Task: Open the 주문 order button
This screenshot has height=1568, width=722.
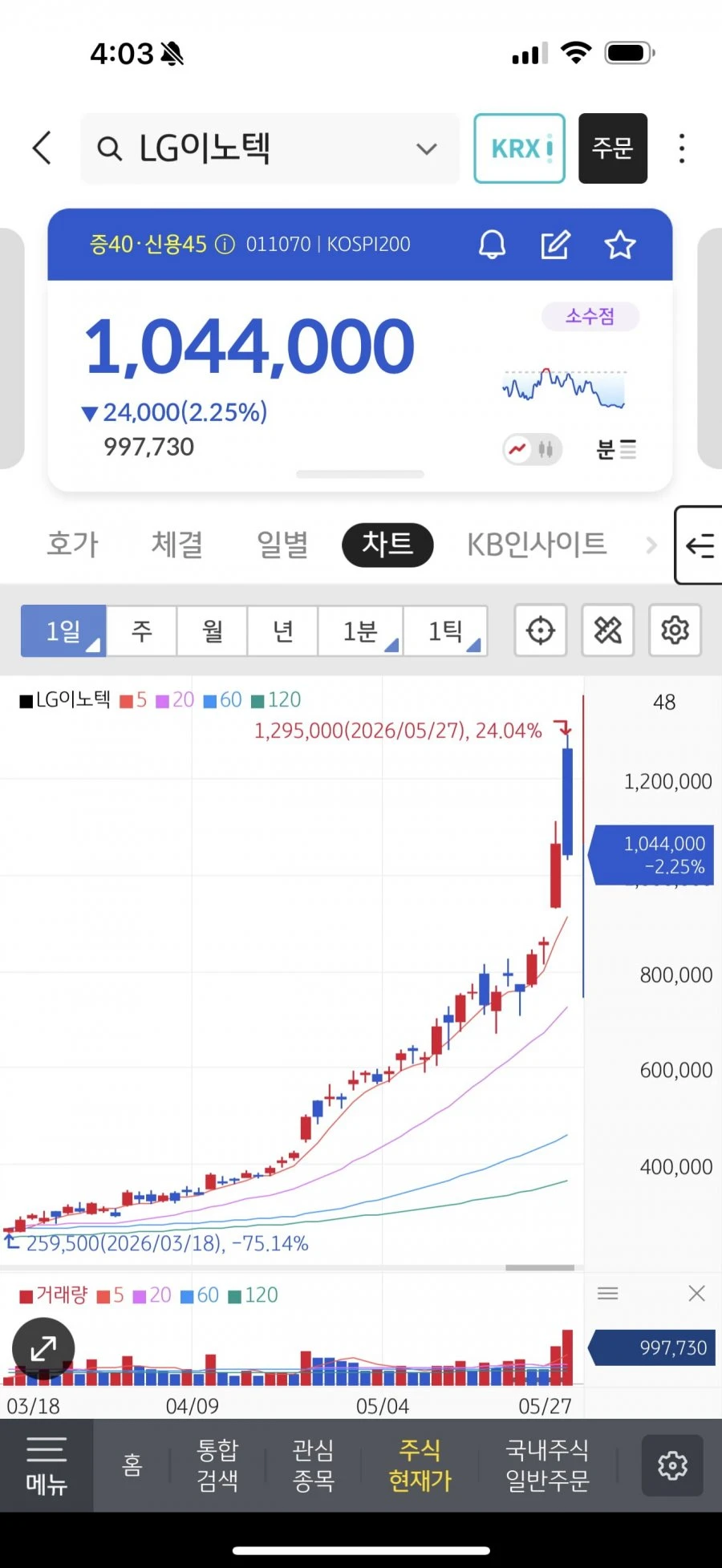Action: [613, 148]
